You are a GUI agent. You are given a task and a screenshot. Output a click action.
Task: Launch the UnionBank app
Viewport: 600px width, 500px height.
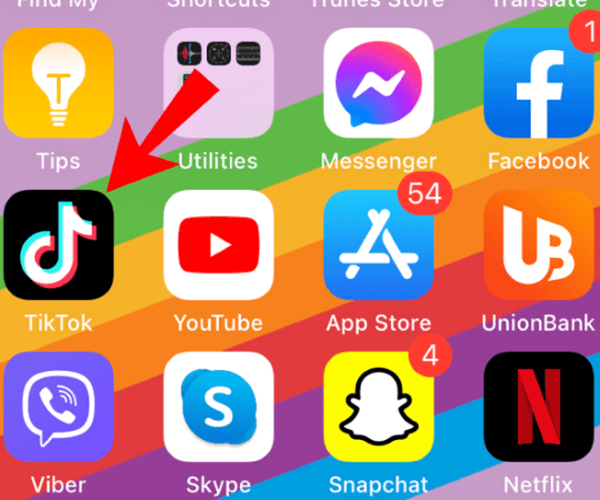(x=538, y=244)
